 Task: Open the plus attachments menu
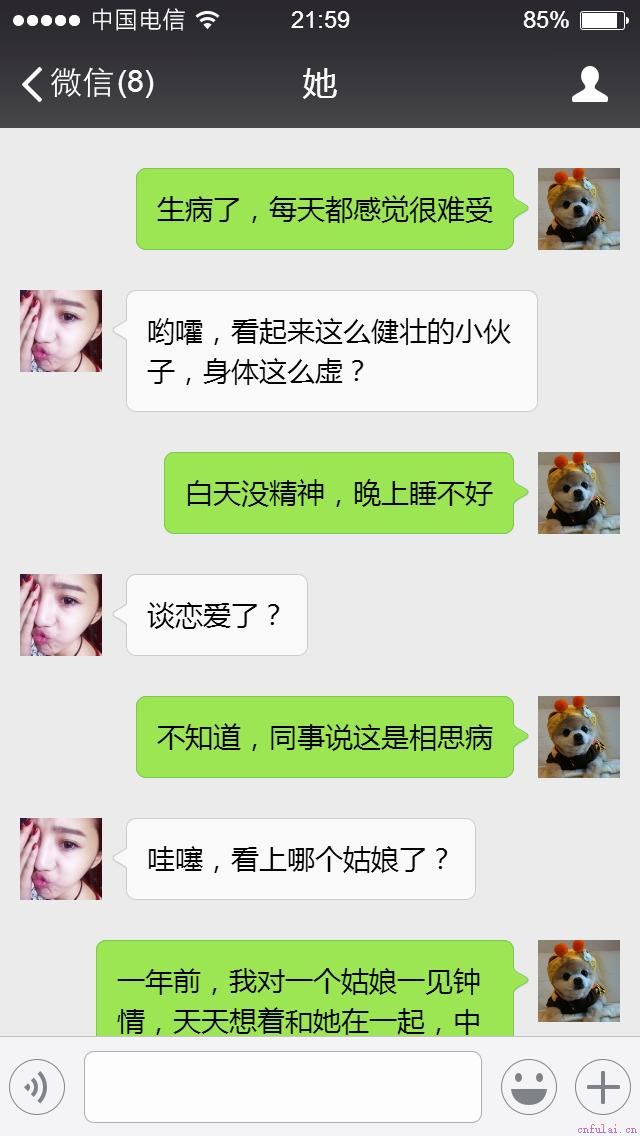tap(602, 1086)
